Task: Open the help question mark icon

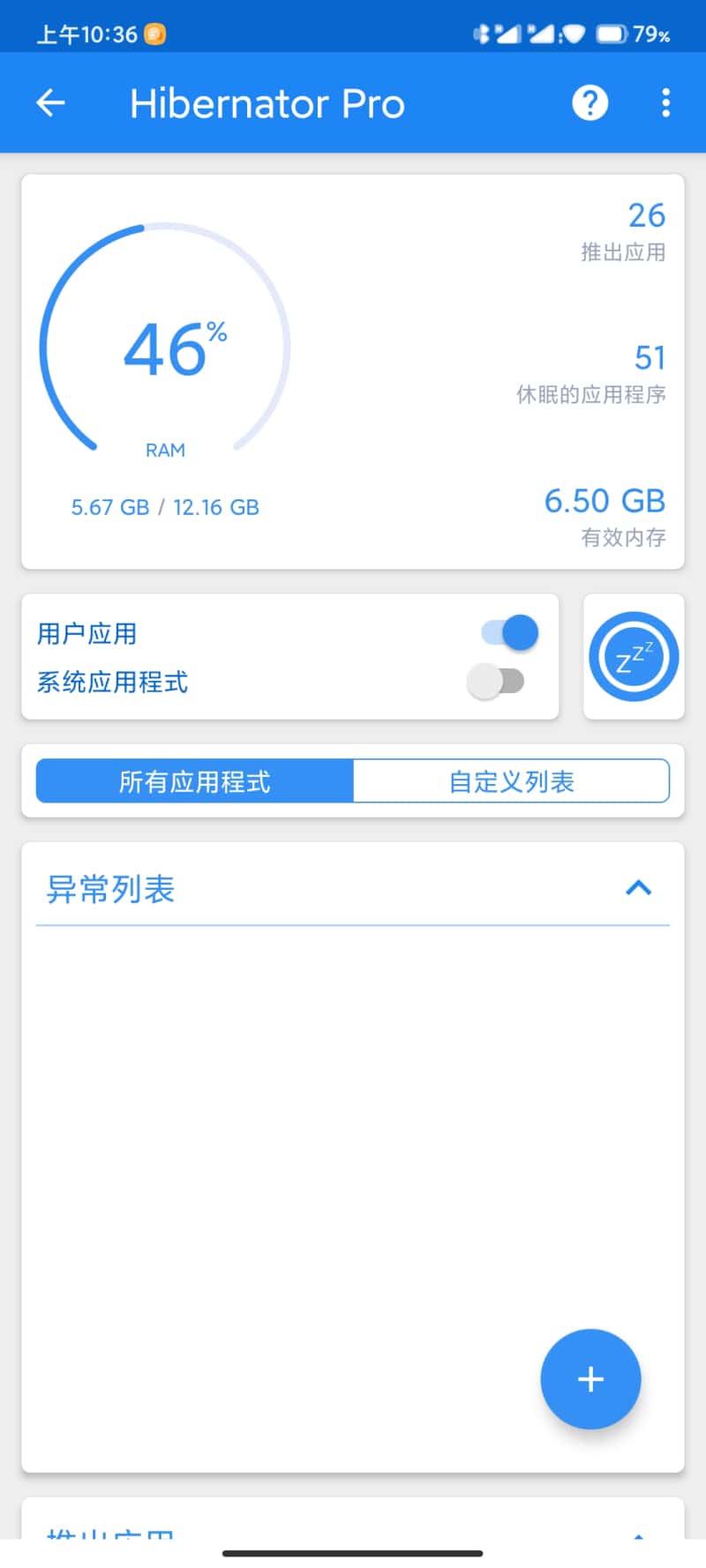Action: [x=590, y=103]
